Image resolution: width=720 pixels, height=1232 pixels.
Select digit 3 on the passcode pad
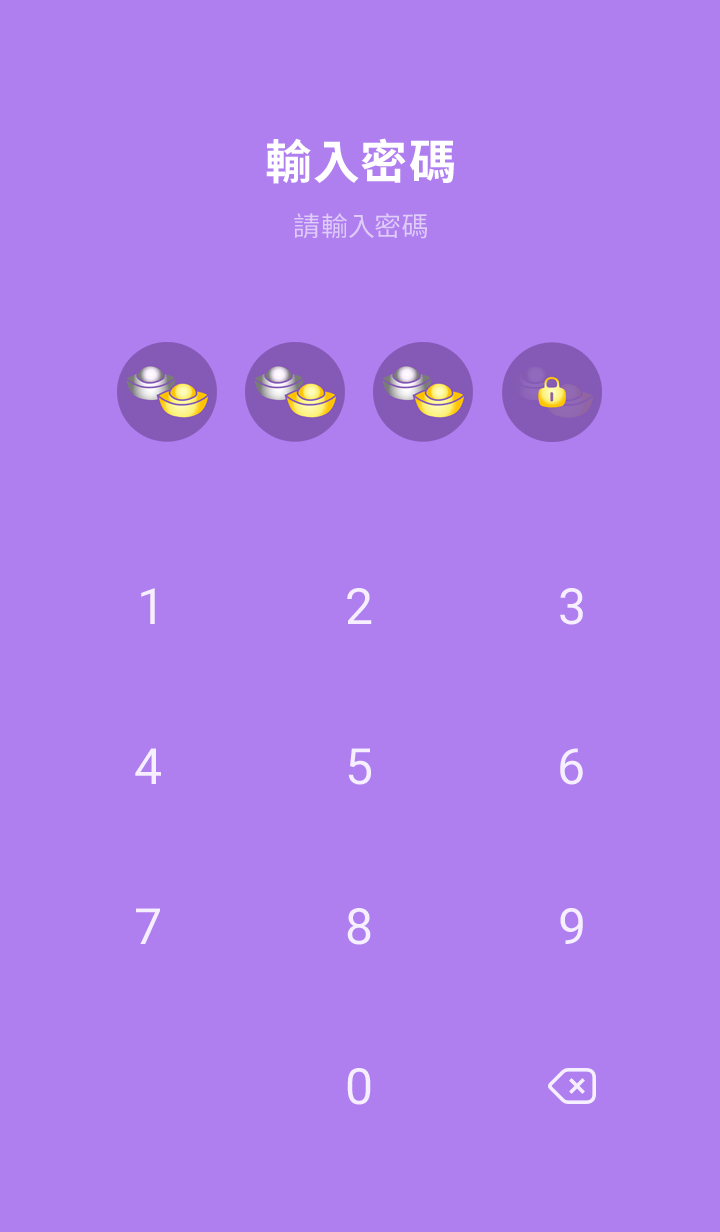(571, 607)
